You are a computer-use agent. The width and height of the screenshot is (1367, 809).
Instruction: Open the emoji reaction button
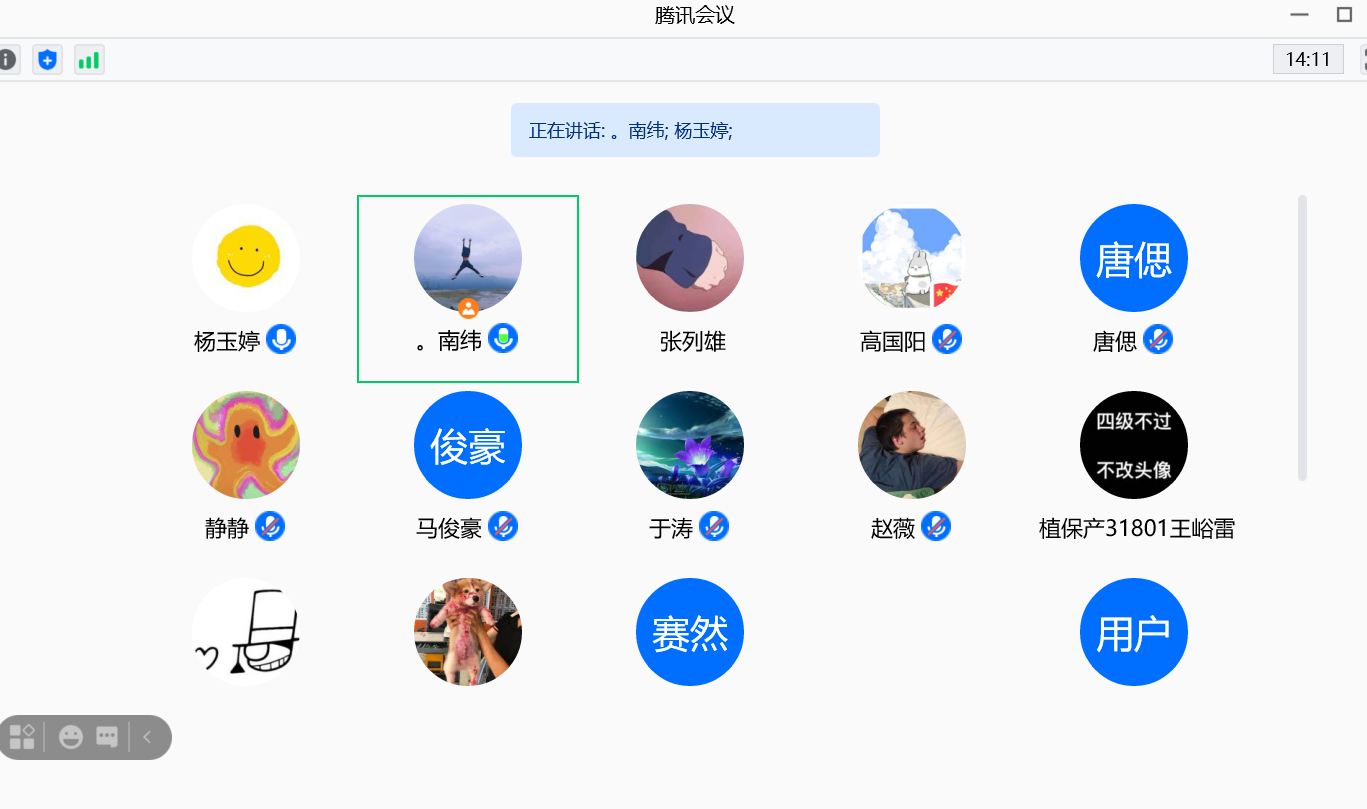[x=71, y=738]
